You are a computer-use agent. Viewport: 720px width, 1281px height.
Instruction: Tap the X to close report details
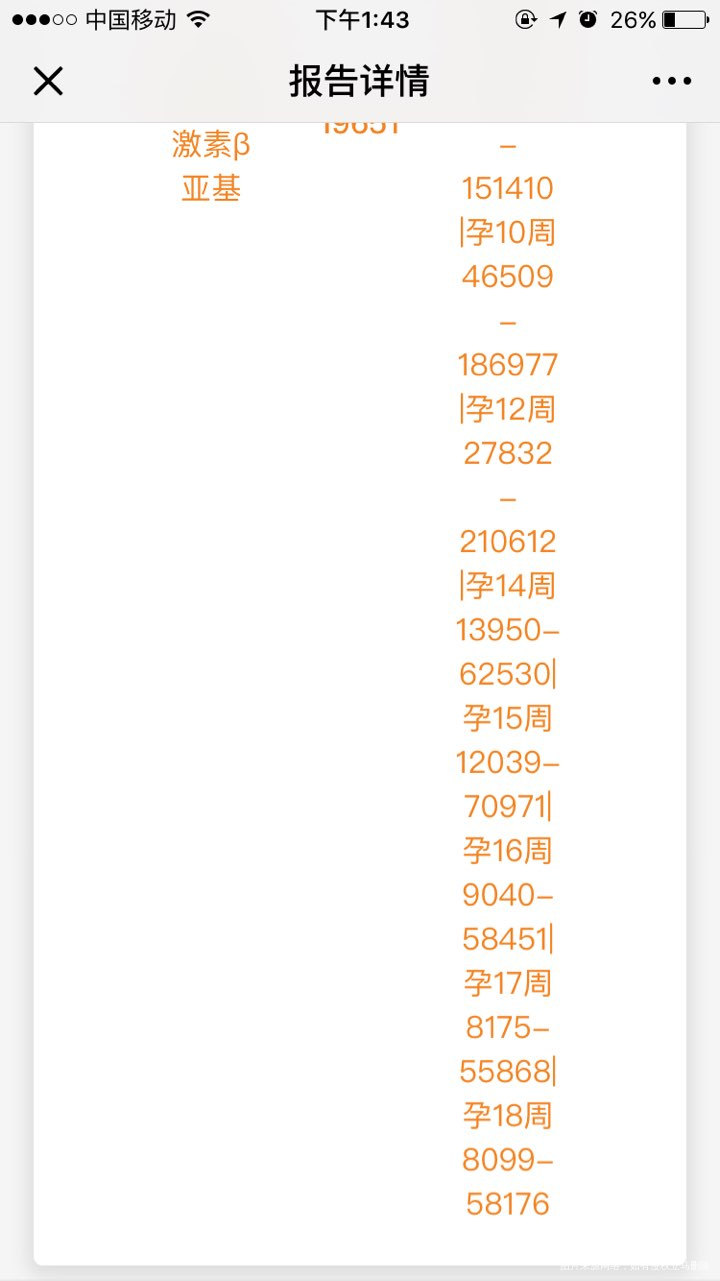48,80
